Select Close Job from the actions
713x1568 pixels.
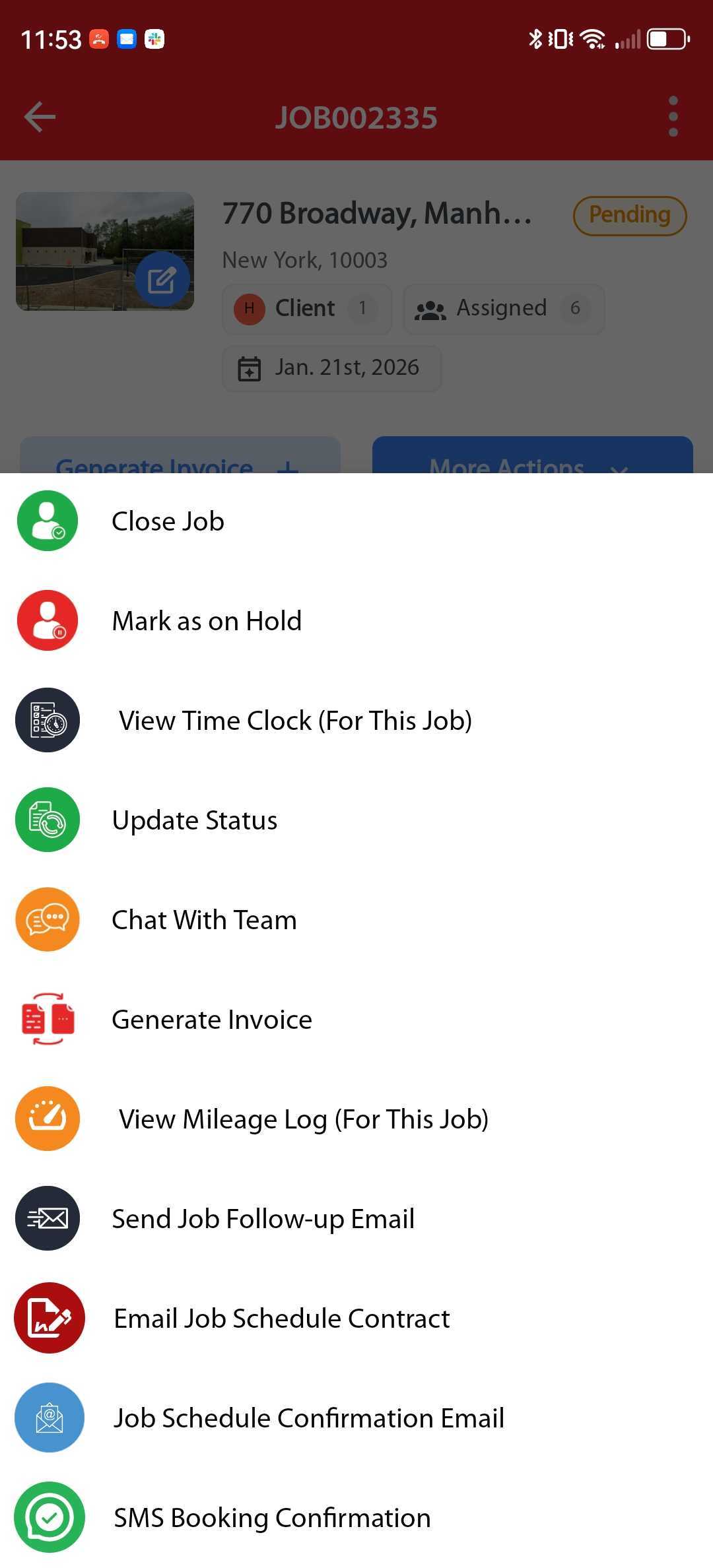pyautogui.click(x=168, y=521)
